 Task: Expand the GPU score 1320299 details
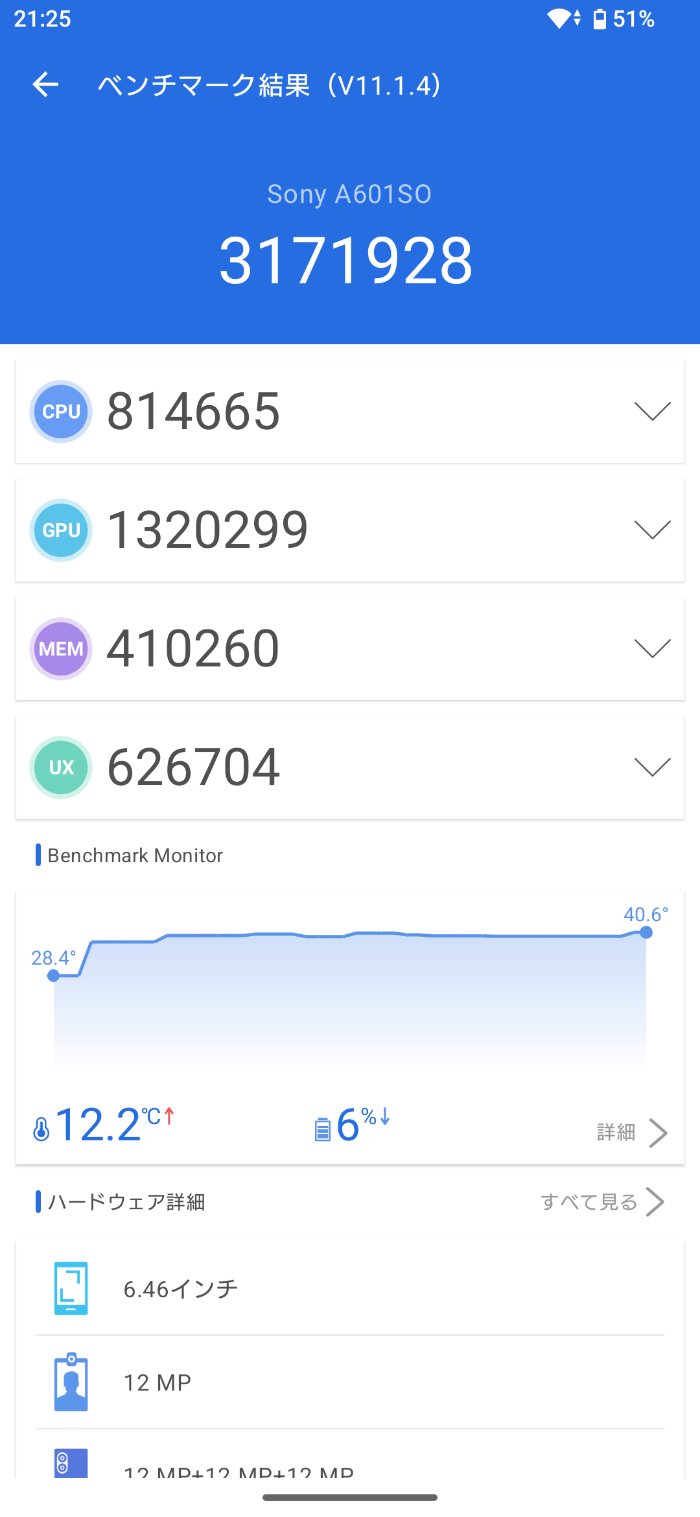click(350, 530)
